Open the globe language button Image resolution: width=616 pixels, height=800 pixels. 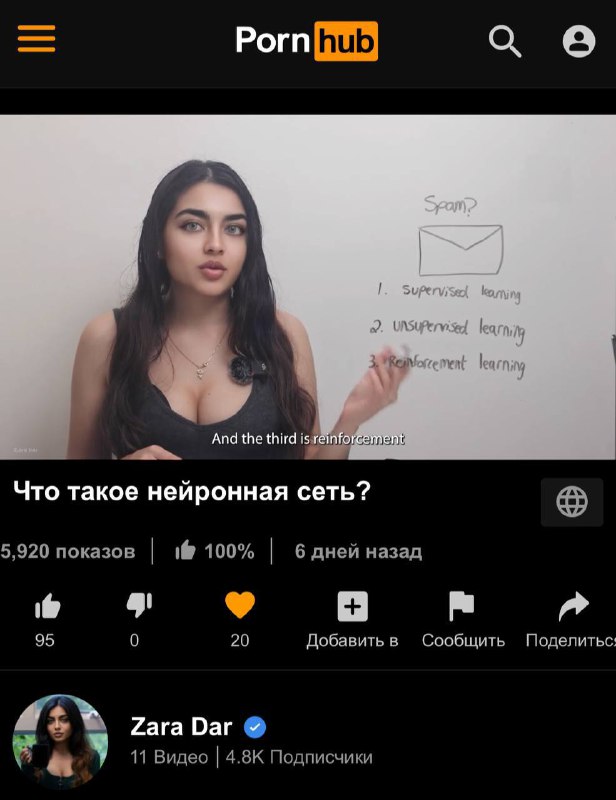pos(572,502)
